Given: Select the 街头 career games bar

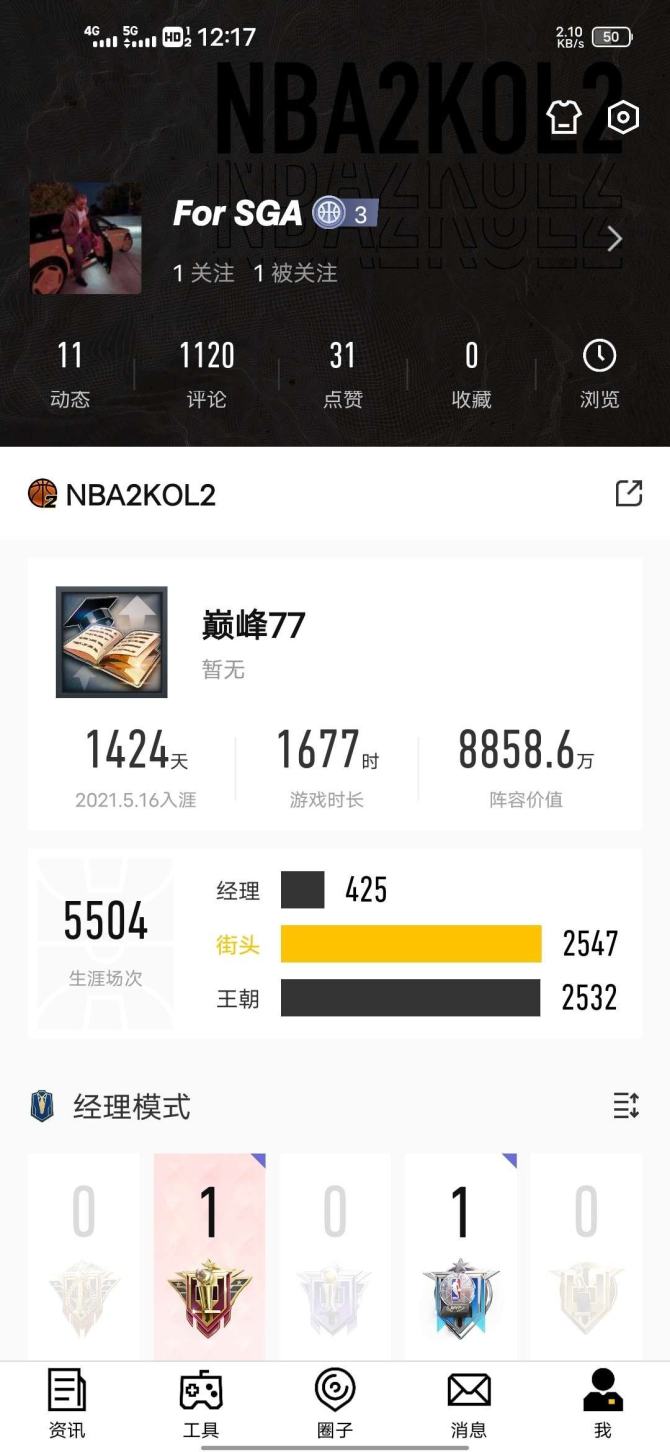Looking at the screenshot, I should (411, 944).
